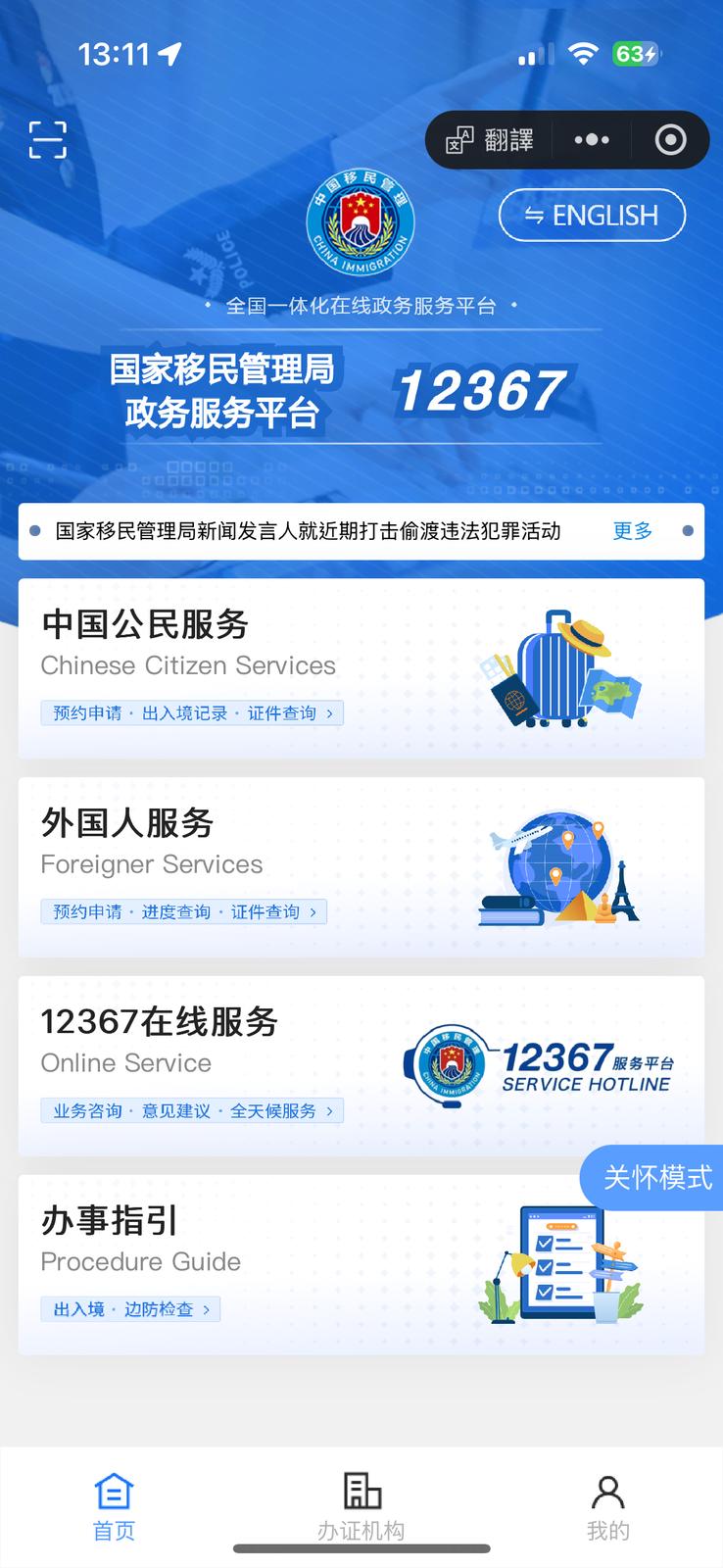This screenshot has width=723, height=1568.
Task: Tap the 翻譯 translate button
Action: pos(490,140)
